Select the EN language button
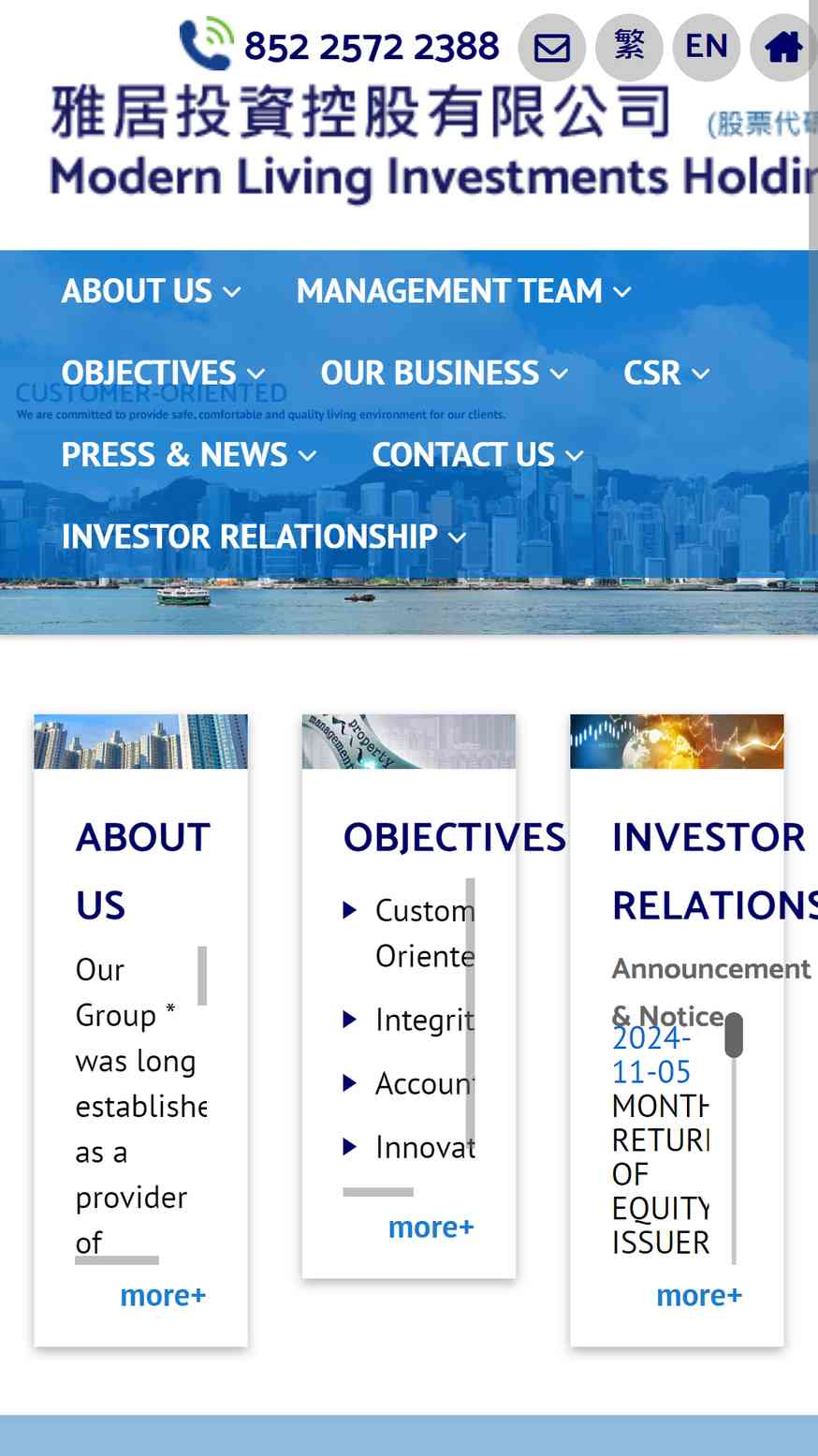 click(706, 47)
